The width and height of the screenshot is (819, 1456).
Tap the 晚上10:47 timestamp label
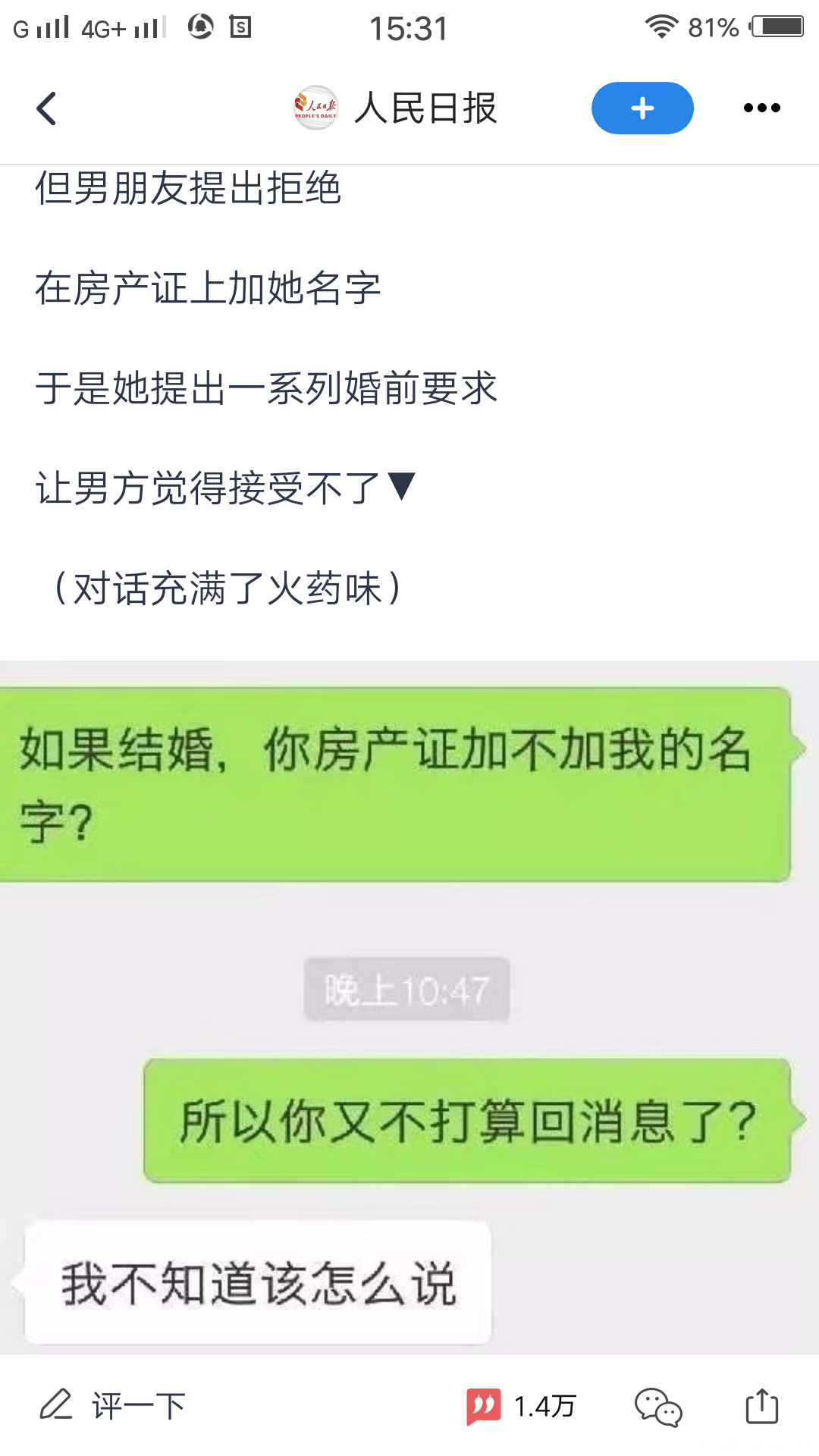click(x=407, y=986)
